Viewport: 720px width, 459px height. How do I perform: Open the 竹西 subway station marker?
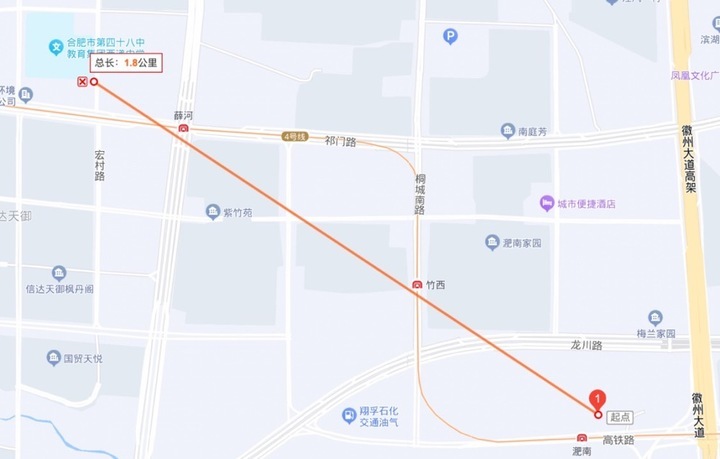(x=417, y=285)
